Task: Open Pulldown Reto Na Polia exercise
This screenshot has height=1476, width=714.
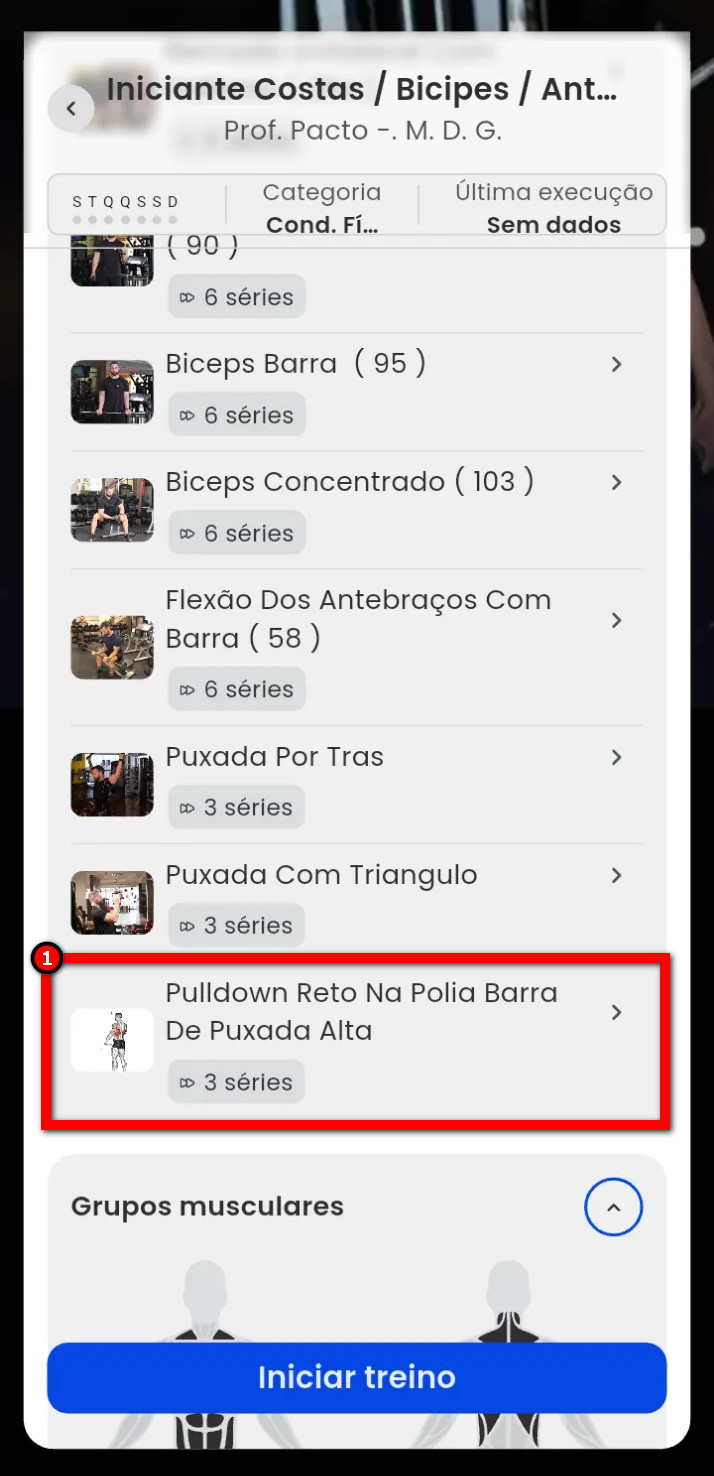Action: [x=356, y=1040]
